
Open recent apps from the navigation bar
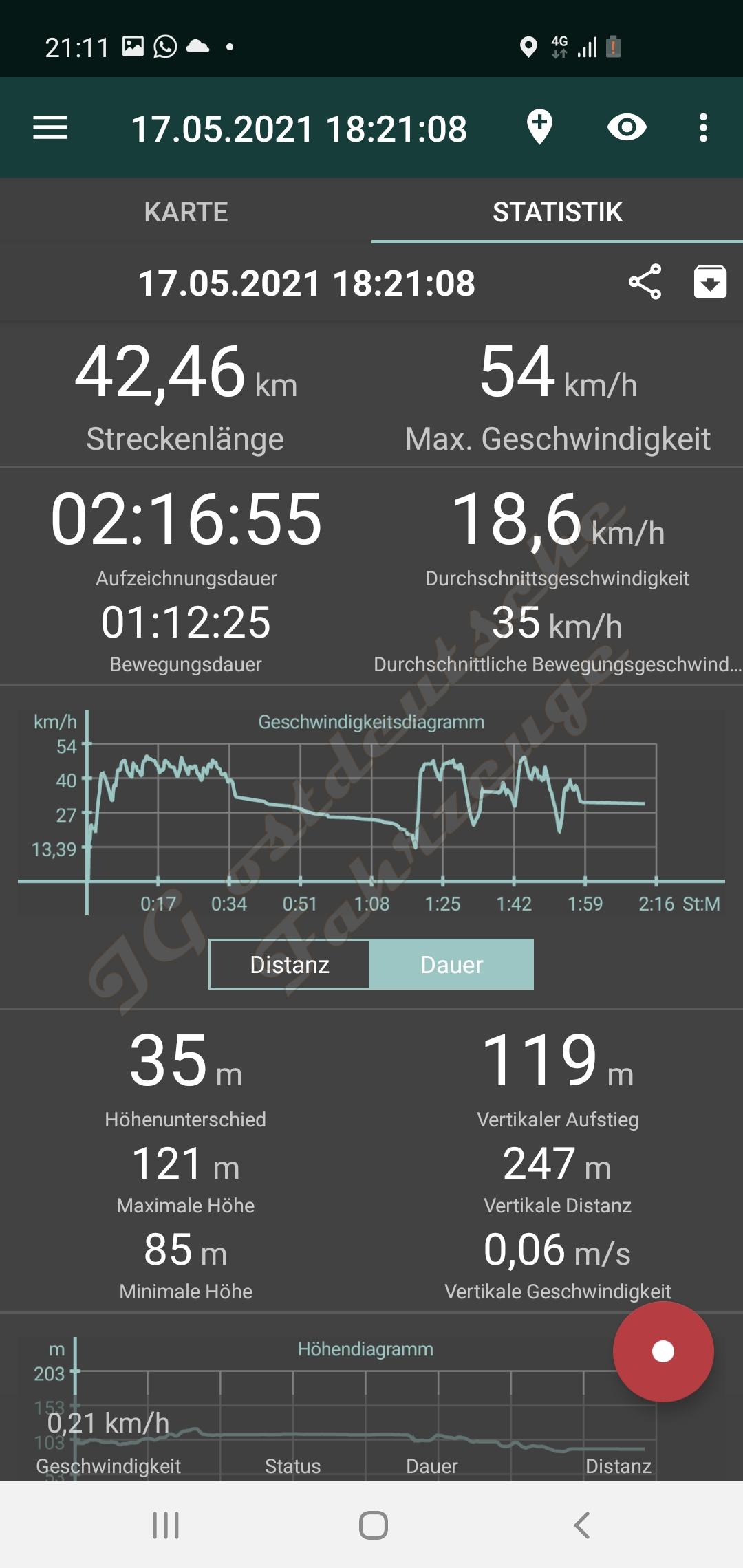point(166,1525)
